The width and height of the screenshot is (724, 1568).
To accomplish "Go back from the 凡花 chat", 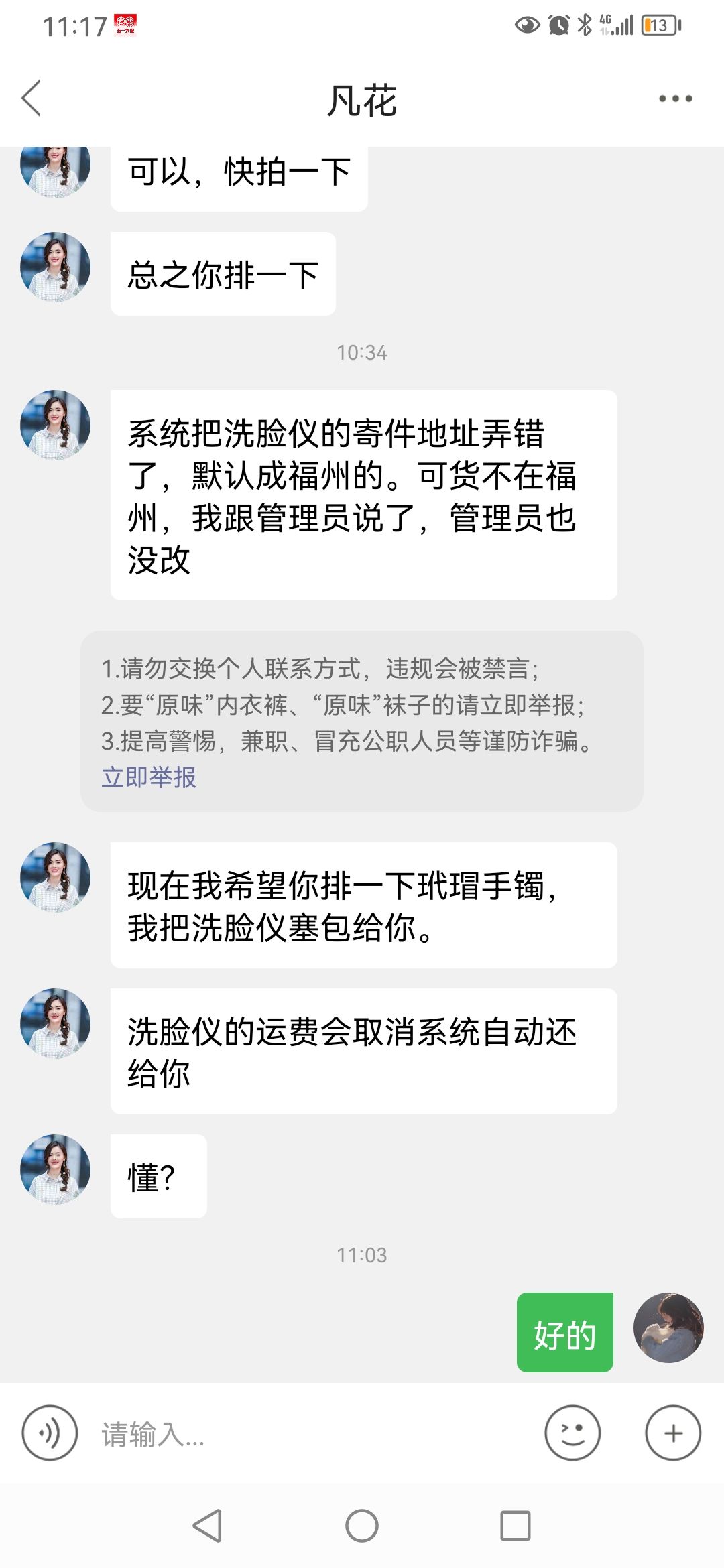I will (32, 99).
